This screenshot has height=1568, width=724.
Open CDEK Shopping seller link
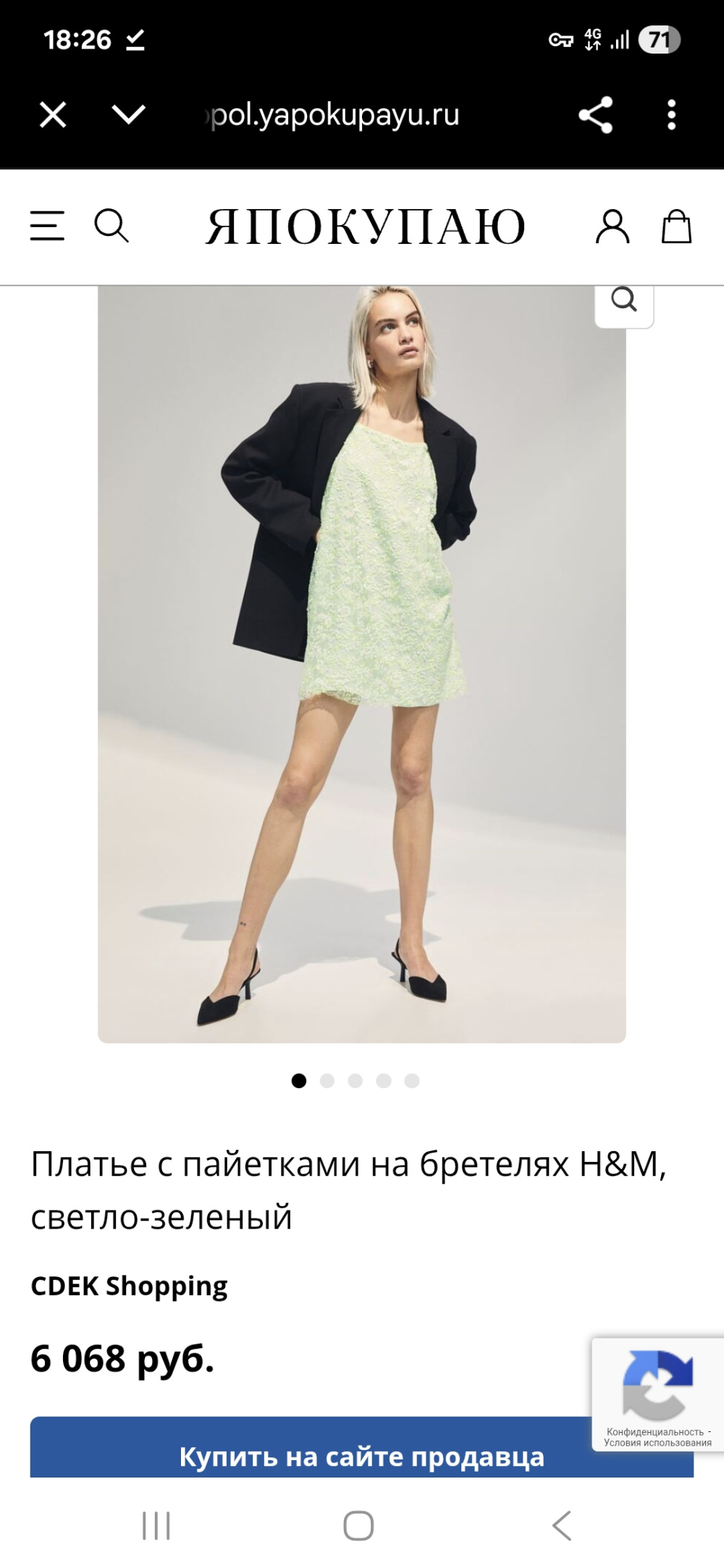(129, 1286)
